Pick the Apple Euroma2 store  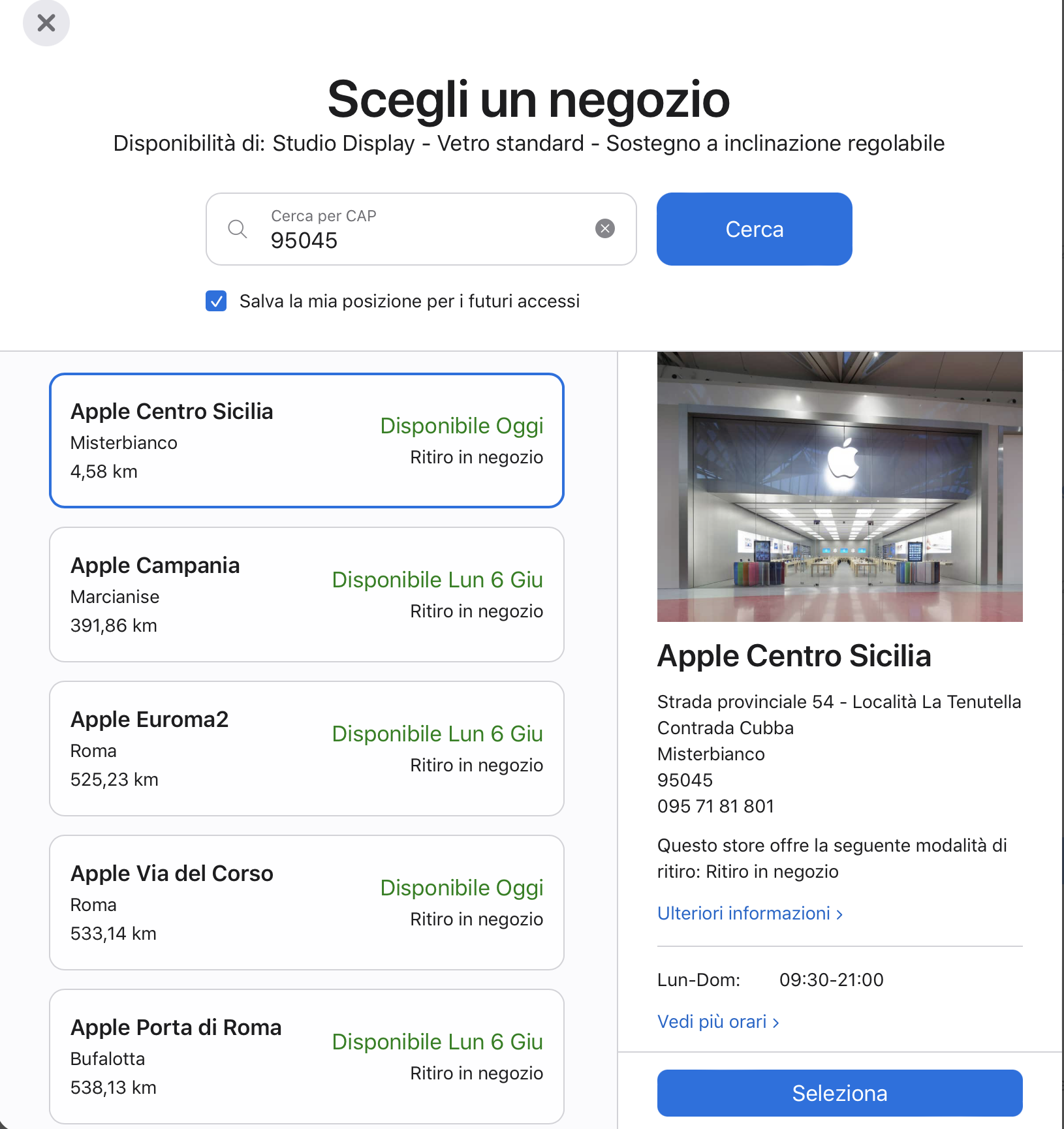[x=306, y=749]
